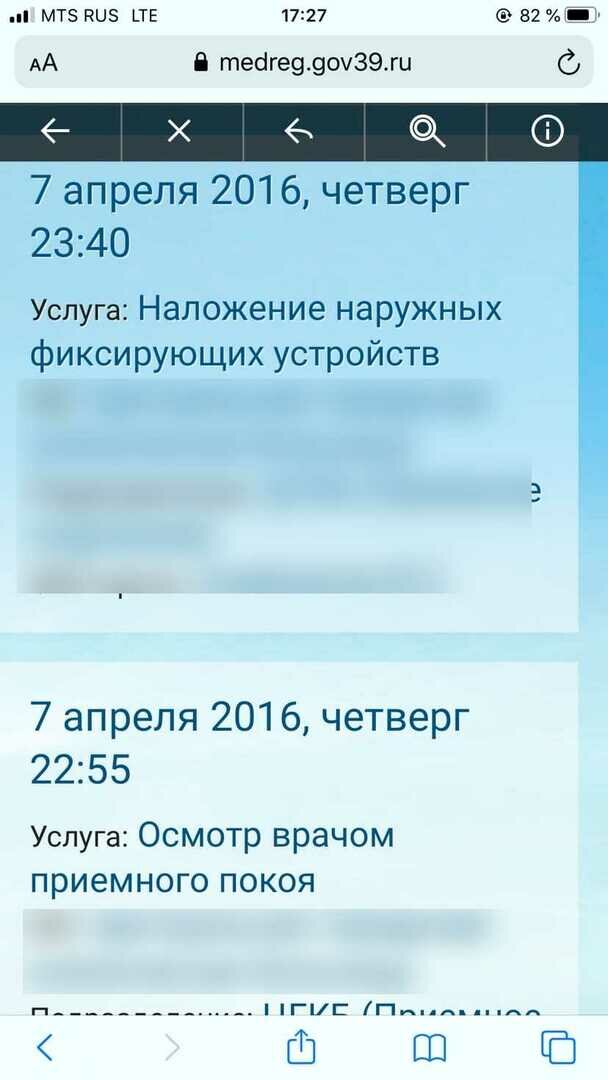Reload the medreg.gov39.ru page
The width and height of the screenshot is (608, 1080).
coord(568,64)
